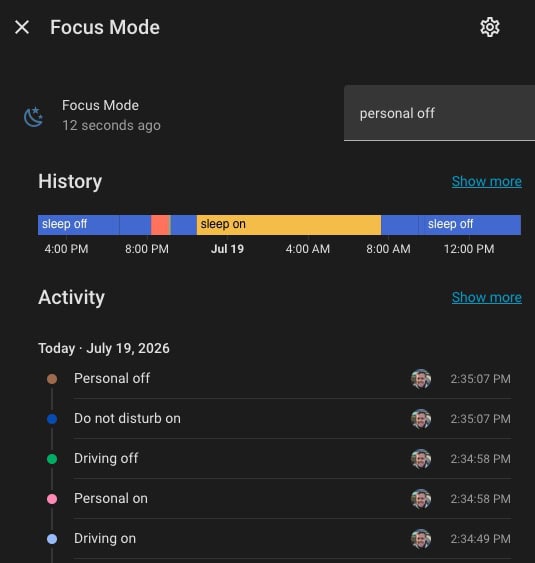Open the settings gear icon

490,27
